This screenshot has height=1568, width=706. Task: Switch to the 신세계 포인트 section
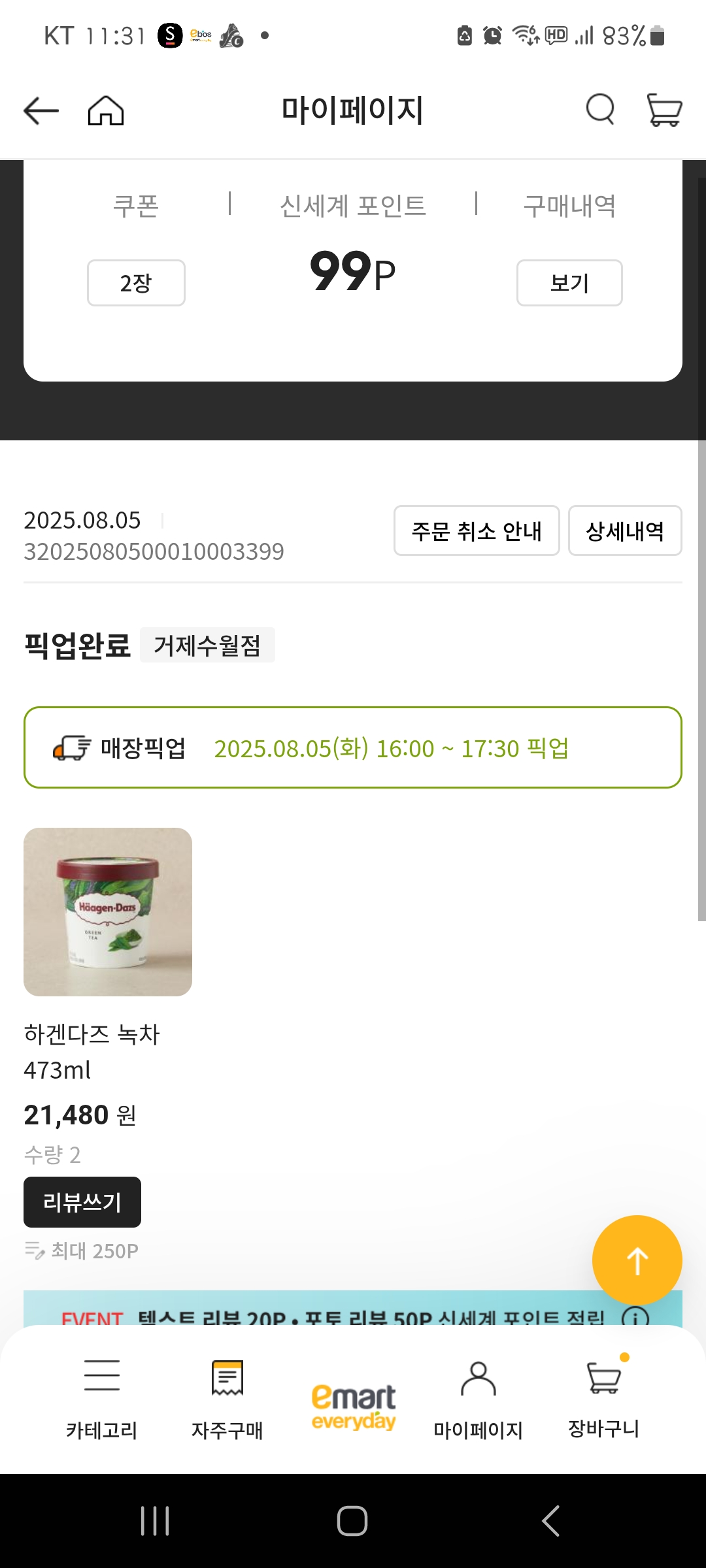[351, 204]
